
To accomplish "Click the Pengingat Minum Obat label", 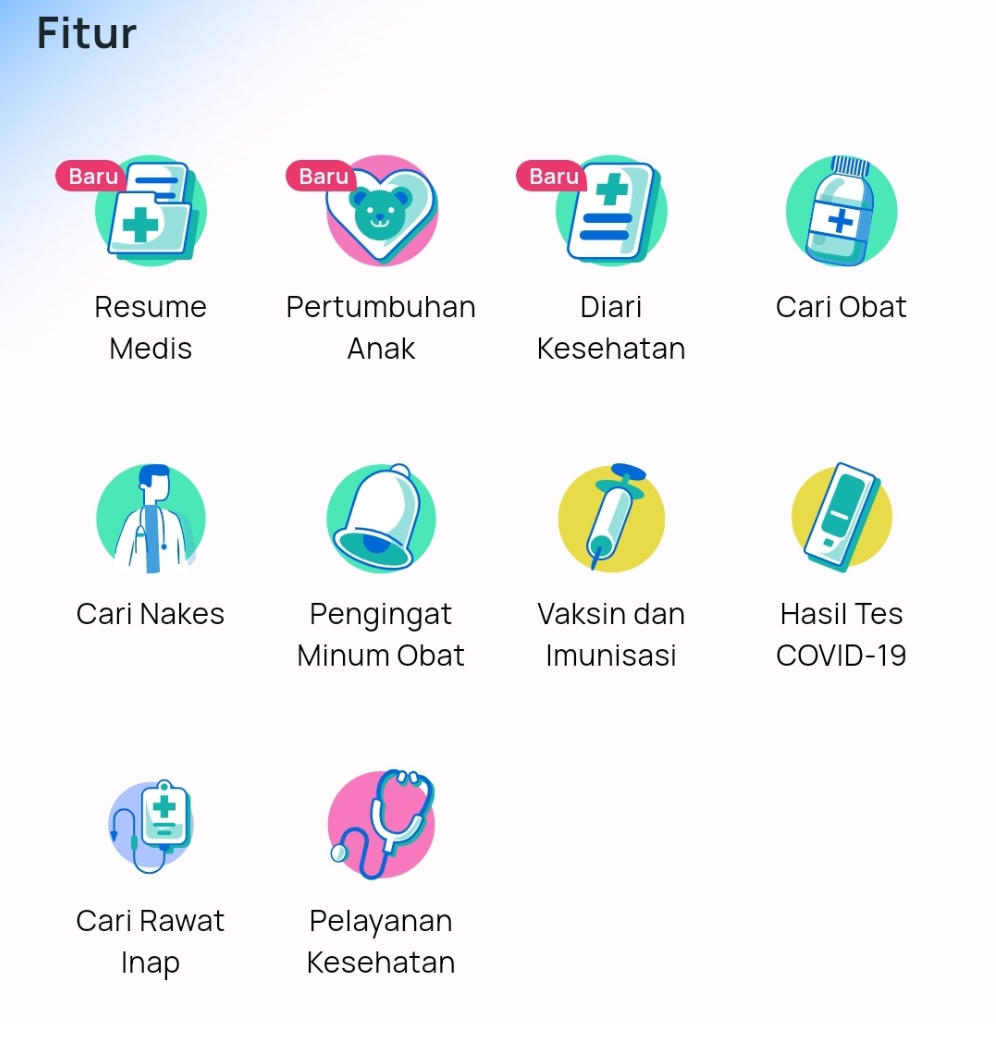I will pos(381,634).
